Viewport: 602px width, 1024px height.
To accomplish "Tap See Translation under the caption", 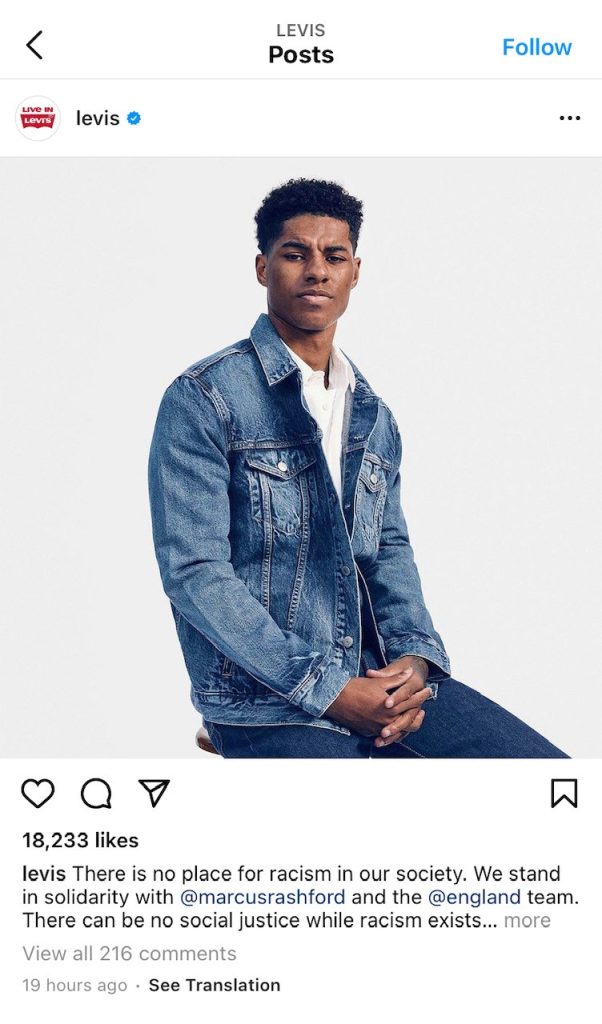I will coord(214,985).
